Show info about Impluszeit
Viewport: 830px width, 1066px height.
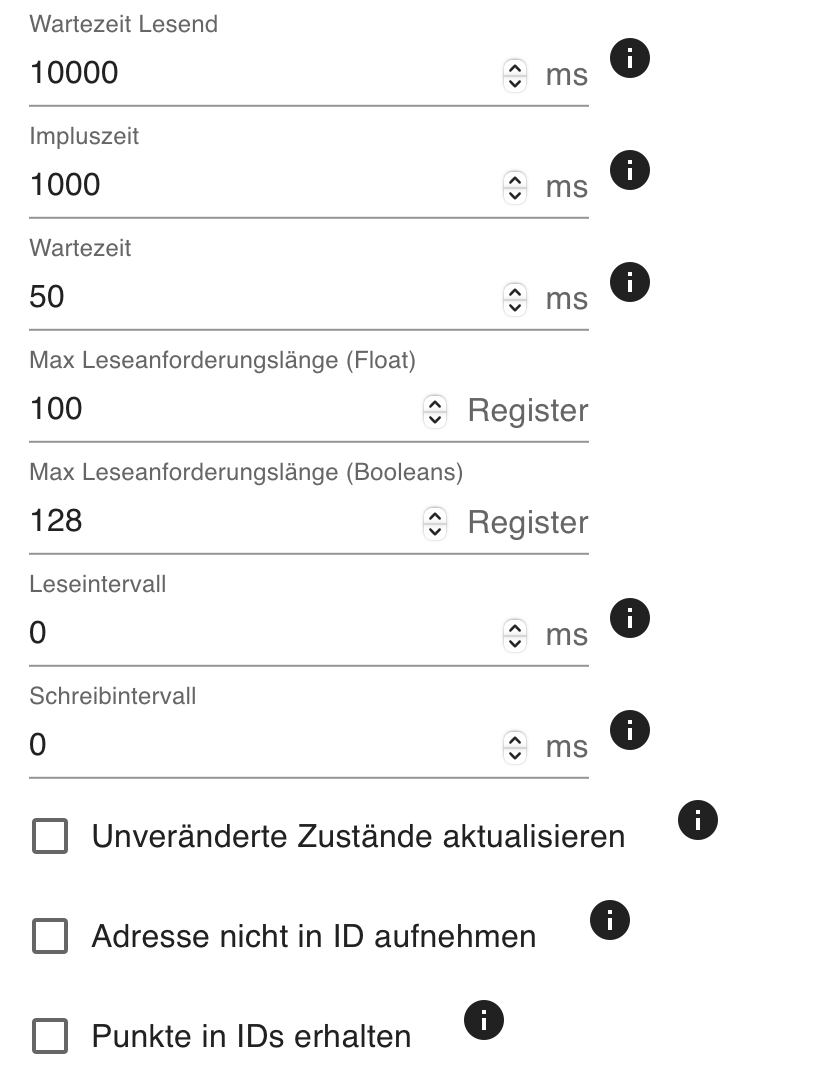(630, 171)
